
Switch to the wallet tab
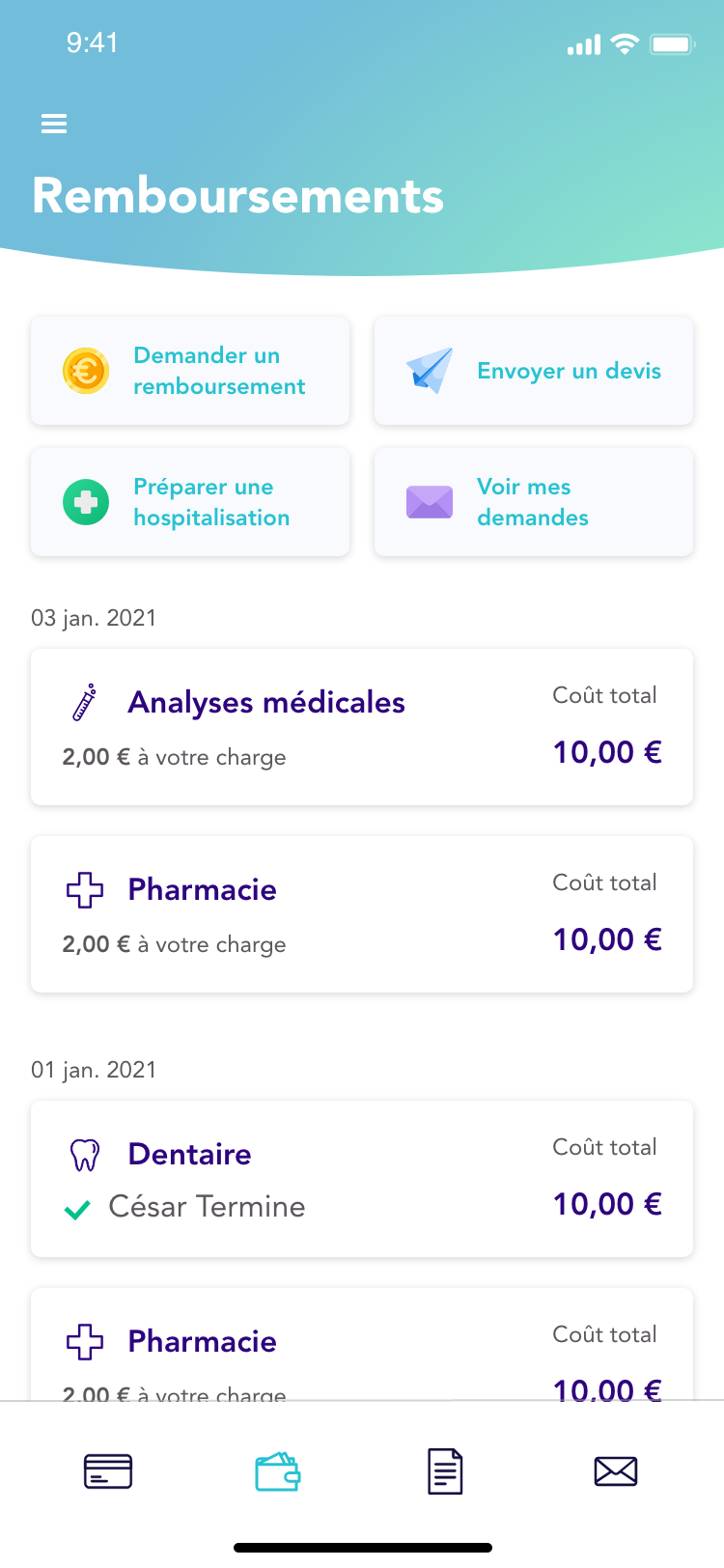277,1471
